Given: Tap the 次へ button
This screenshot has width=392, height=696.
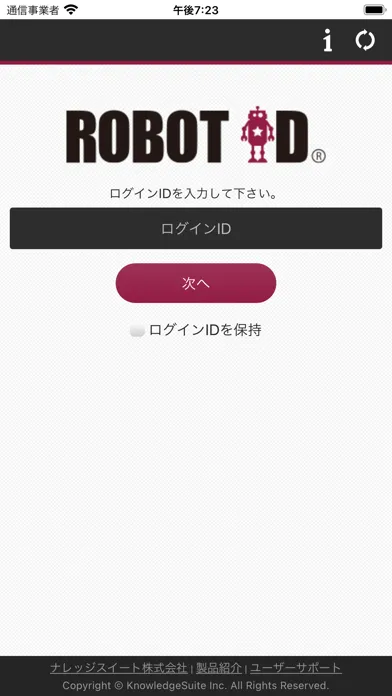Looking at the screenshot, I should click(196, 283).
